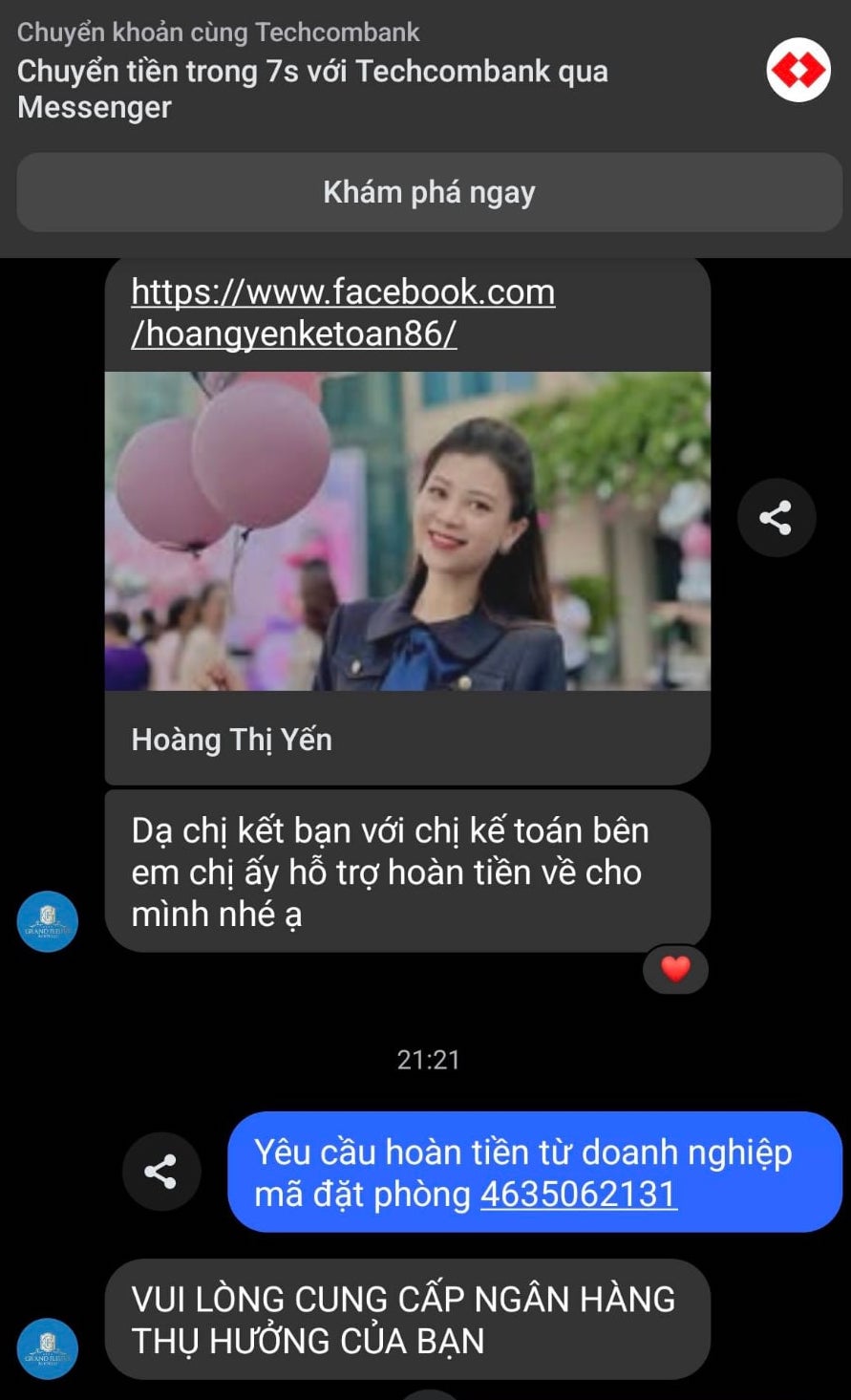Open sender avatar beside VUI LÒNG message
The height and width of the screenshot is (1400, 851).
(48, 1347)
